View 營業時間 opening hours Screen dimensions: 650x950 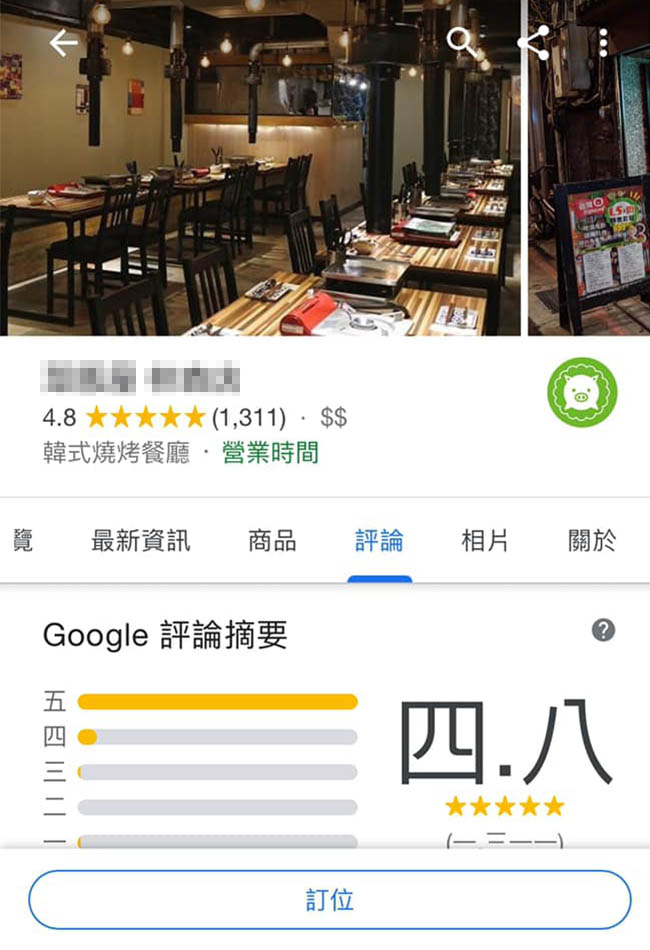point(270,452)
